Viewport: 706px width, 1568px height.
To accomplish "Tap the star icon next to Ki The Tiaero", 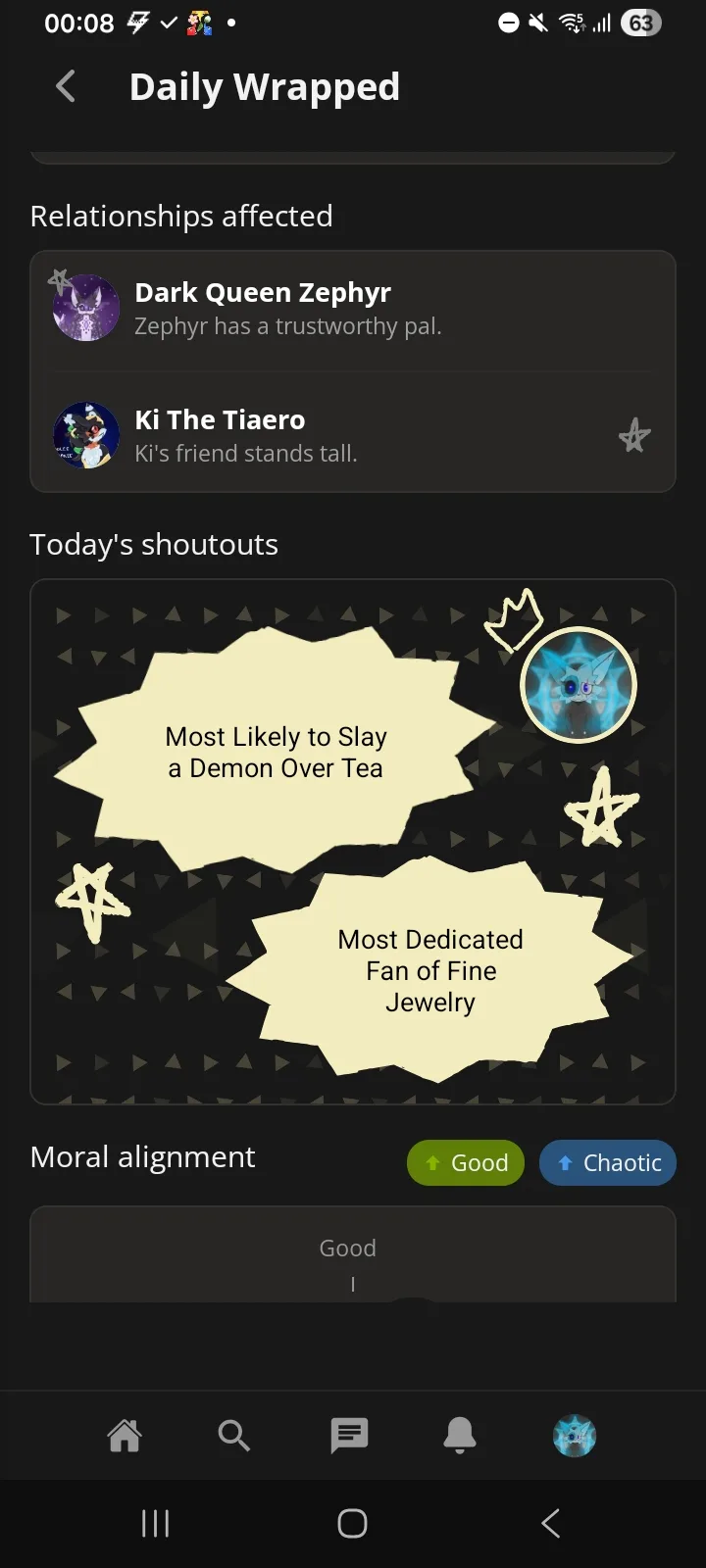I will click(634, 435).
